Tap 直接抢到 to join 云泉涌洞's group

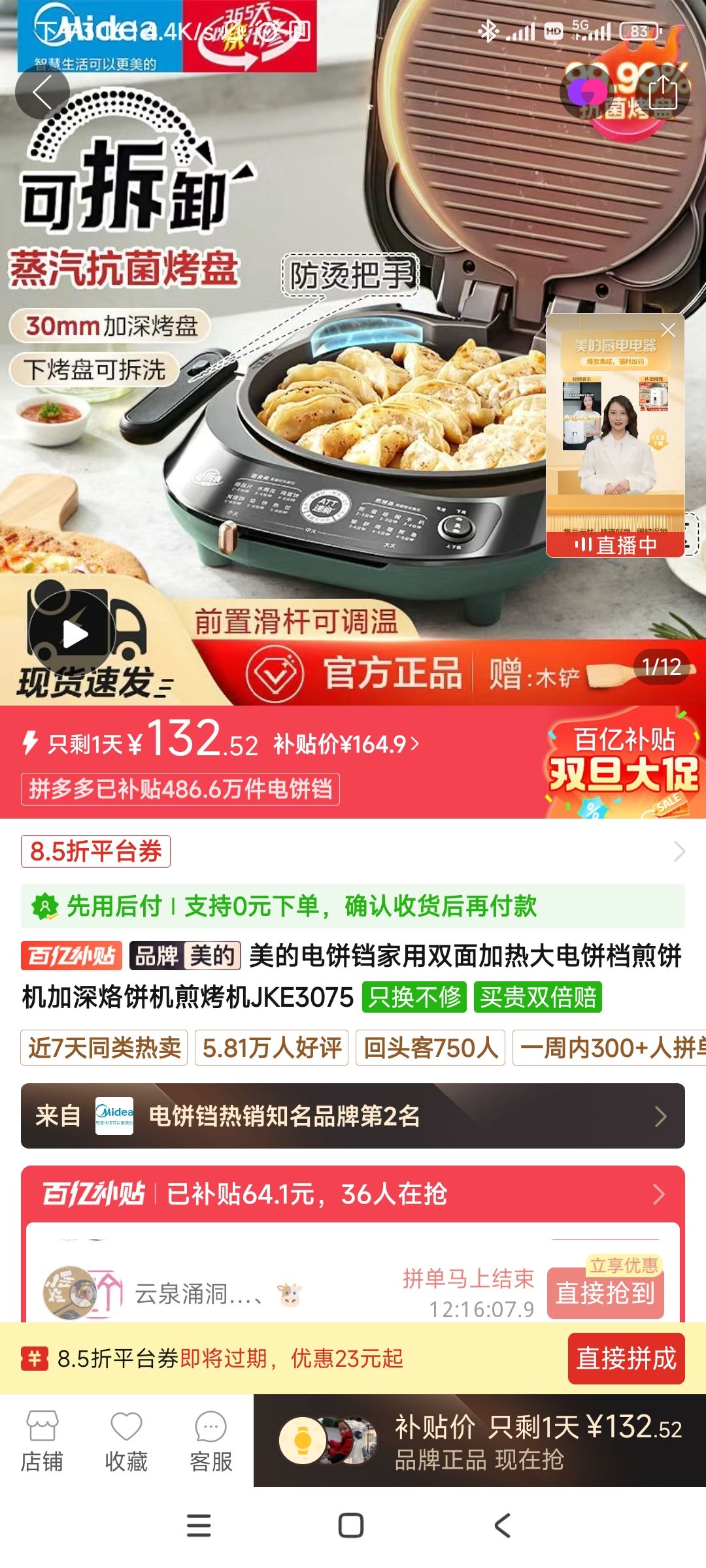[x=605, y=1293]
